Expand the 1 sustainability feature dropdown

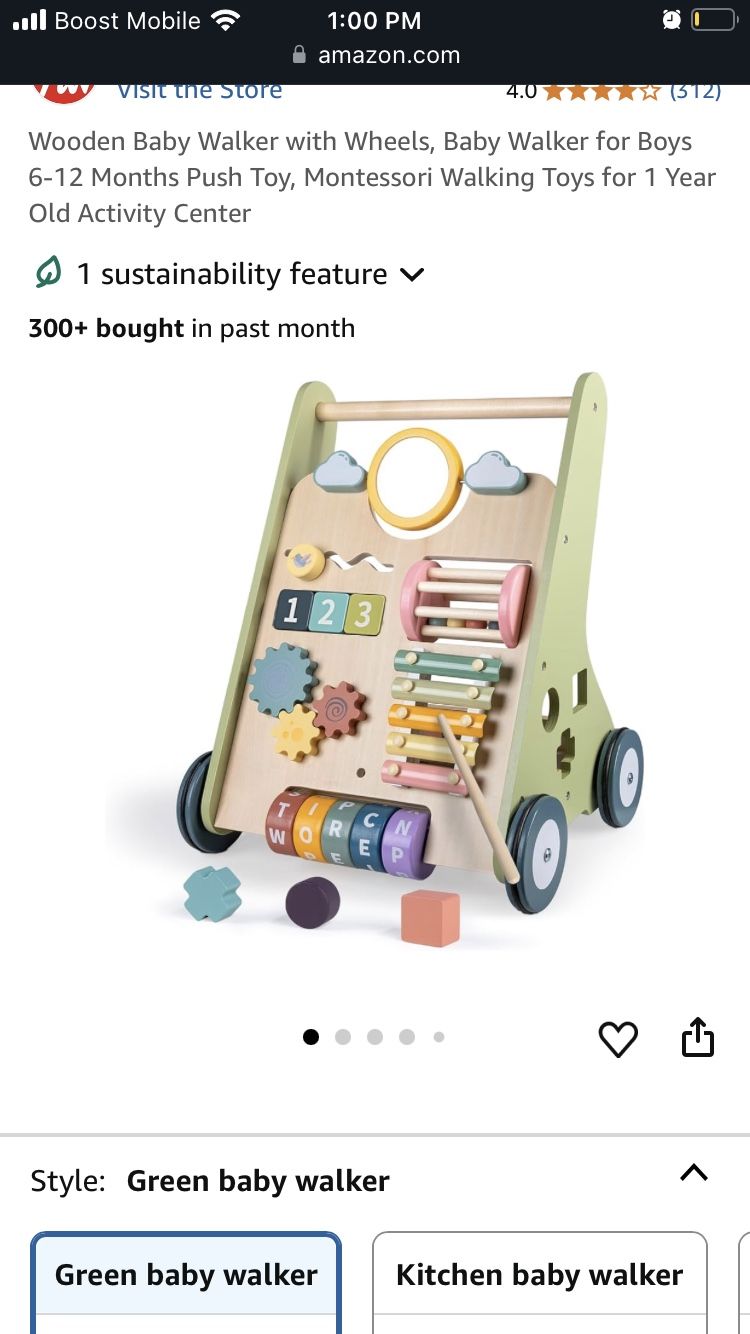click(x=228, y=274)
